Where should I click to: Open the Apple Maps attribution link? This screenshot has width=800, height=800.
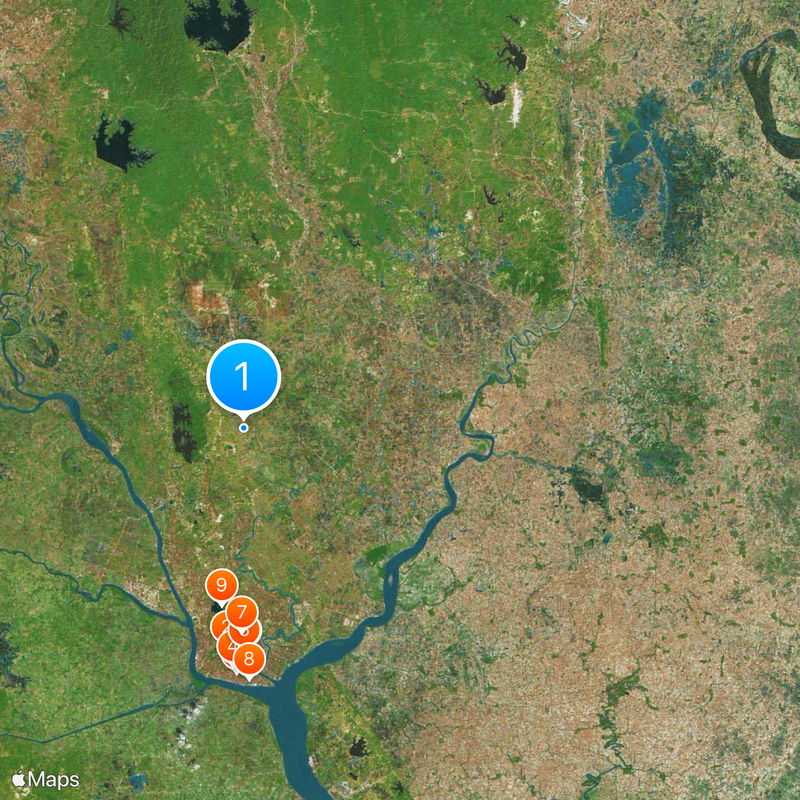coord(45,779)
